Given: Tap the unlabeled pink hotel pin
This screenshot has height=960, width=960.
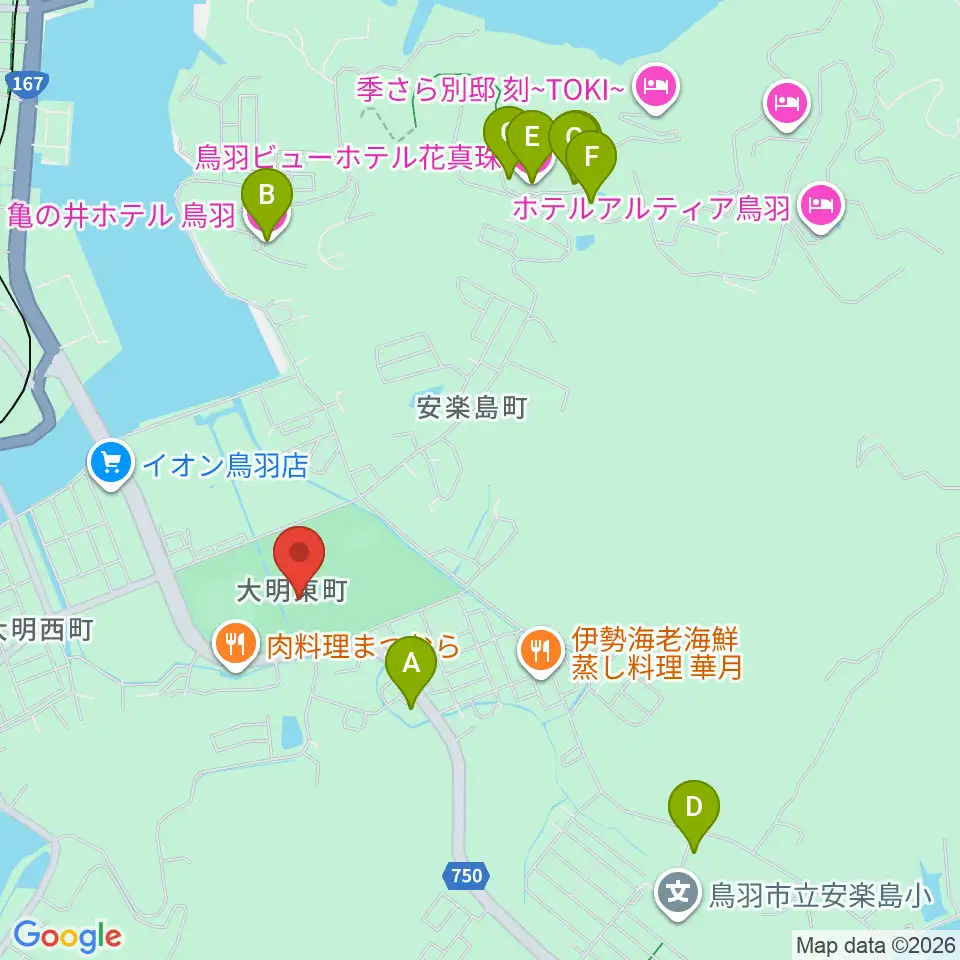Looking at the screenshot, I should 787,105.
